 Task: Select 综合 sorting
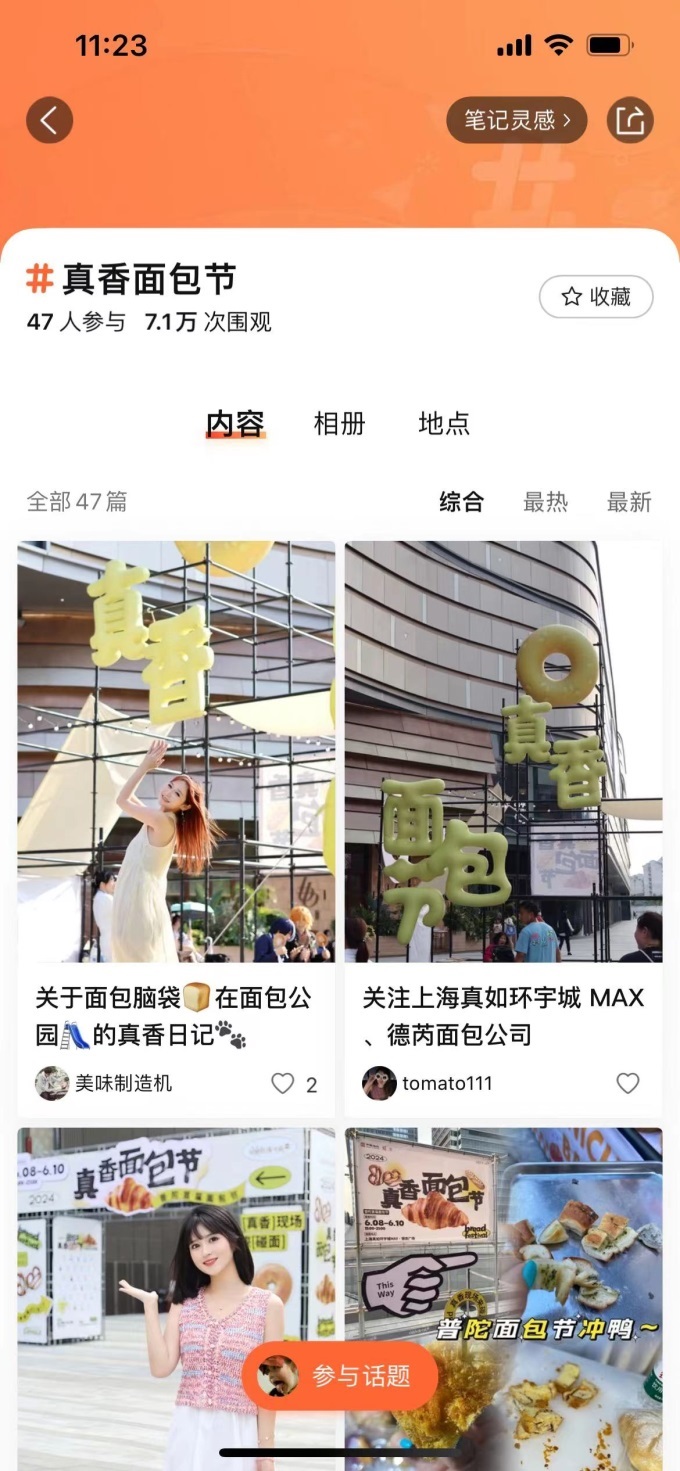point(461,502)
